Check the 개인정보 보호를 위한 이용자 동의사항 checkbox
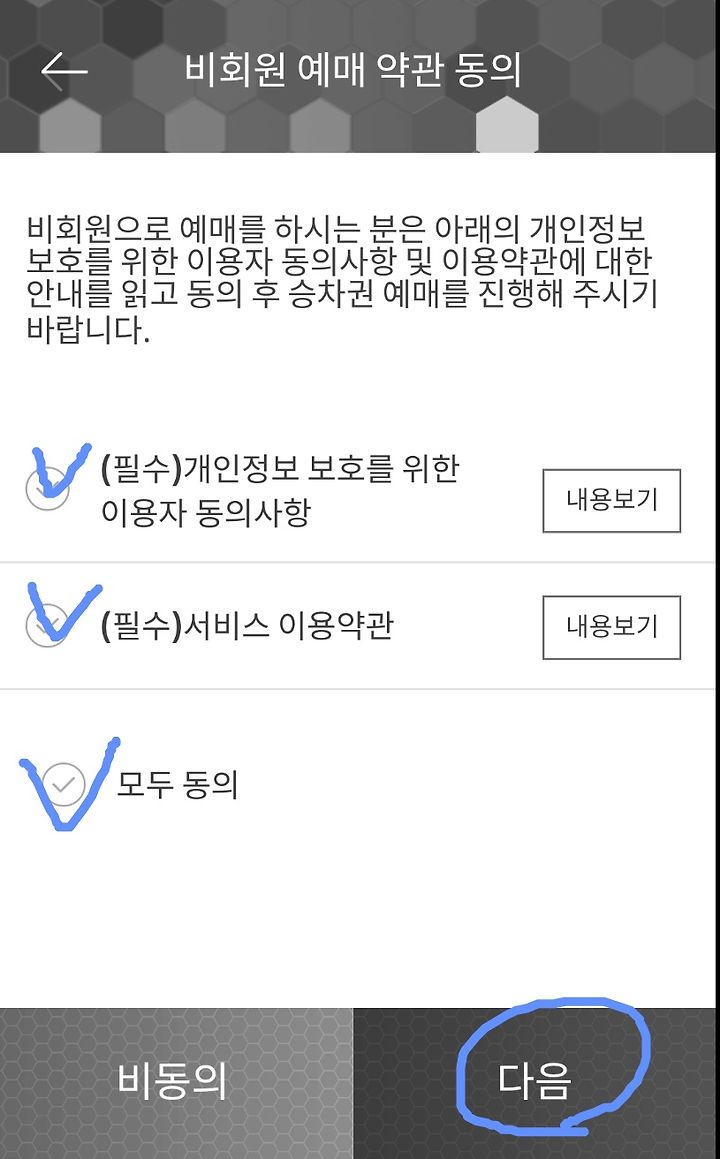This screenshot has height=1159, width=720. [x=47, y=489]
